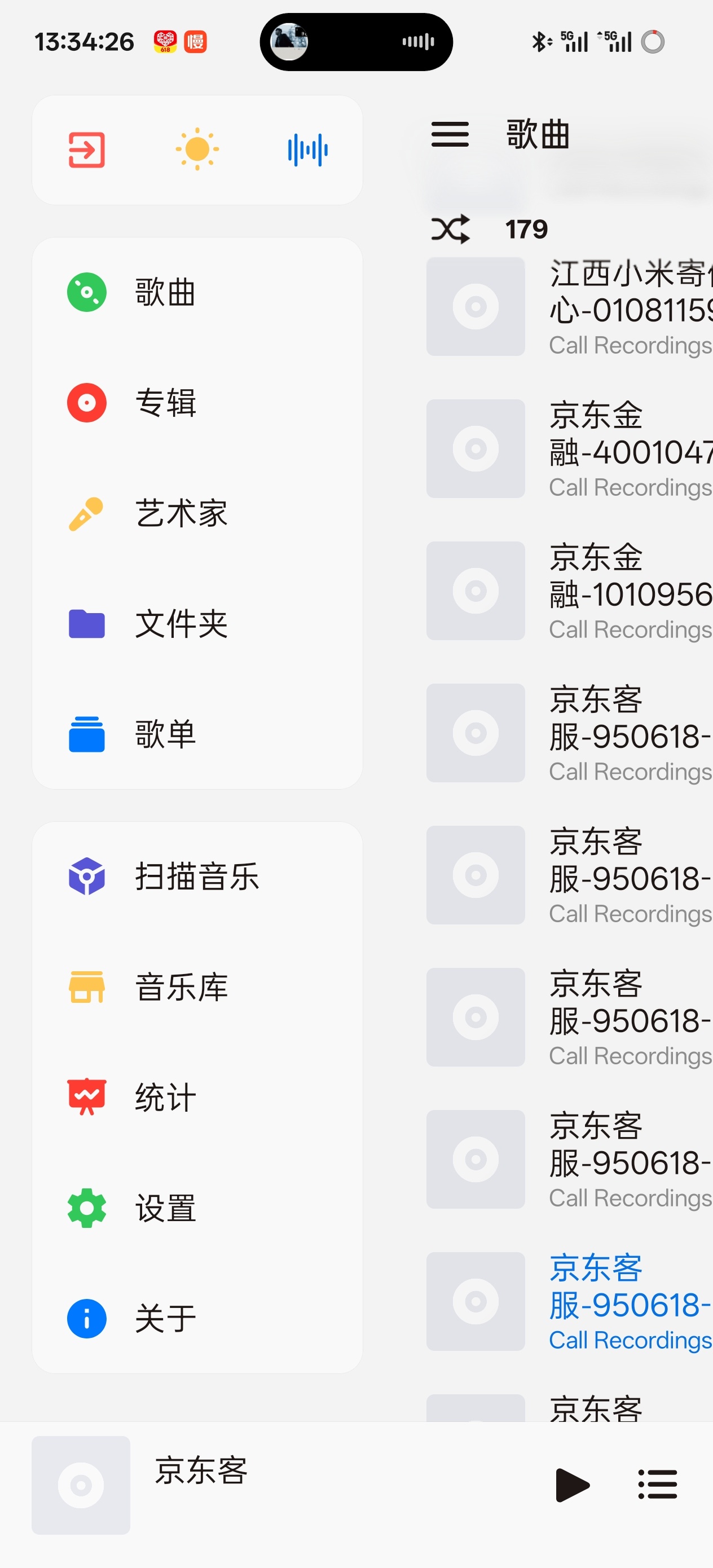
Task: Browse 文件夹 folders
Action: point(197,624)
